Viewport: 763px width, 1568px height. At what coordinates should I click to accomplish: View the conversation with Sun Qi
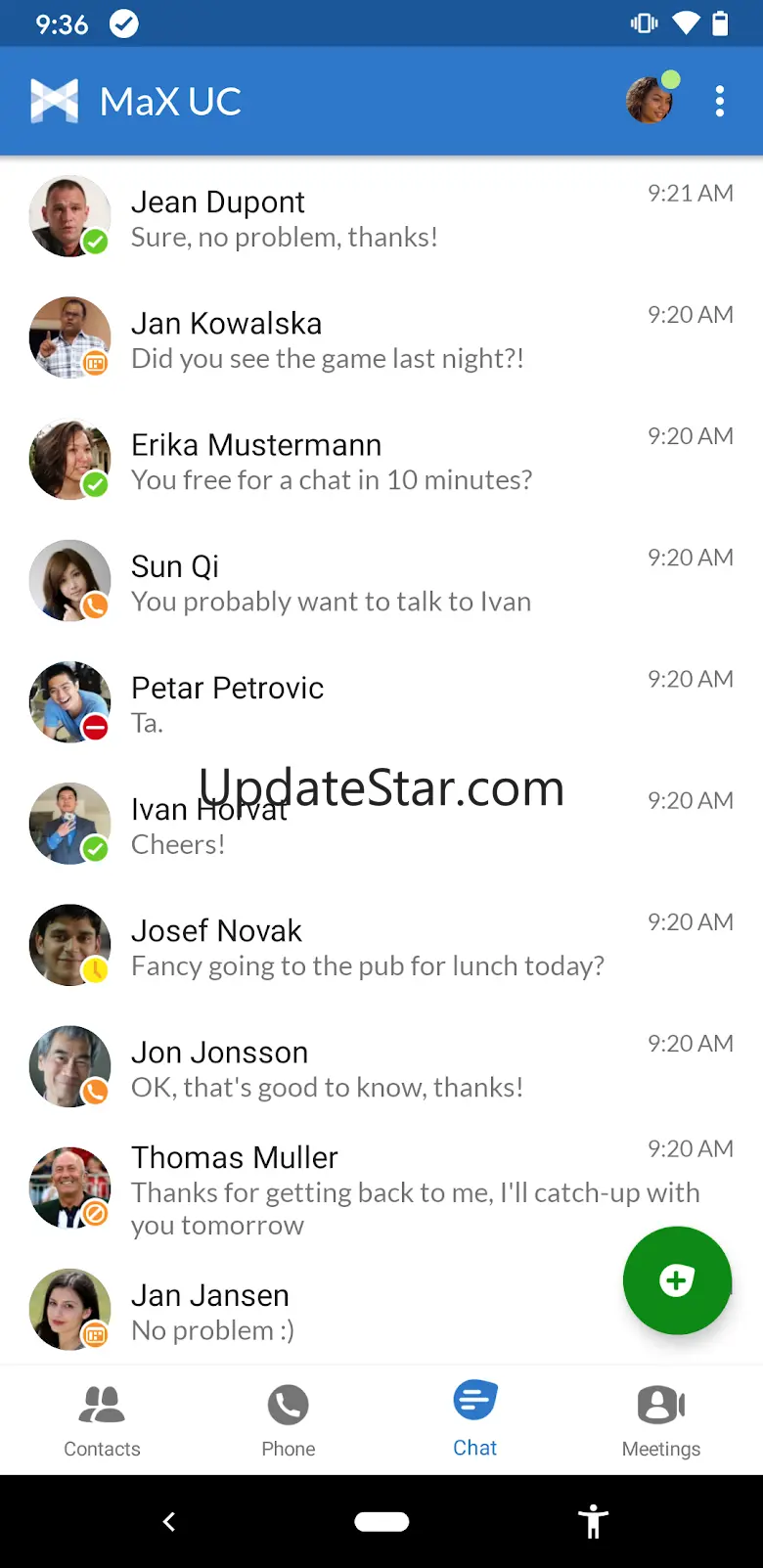pos(381,581)
